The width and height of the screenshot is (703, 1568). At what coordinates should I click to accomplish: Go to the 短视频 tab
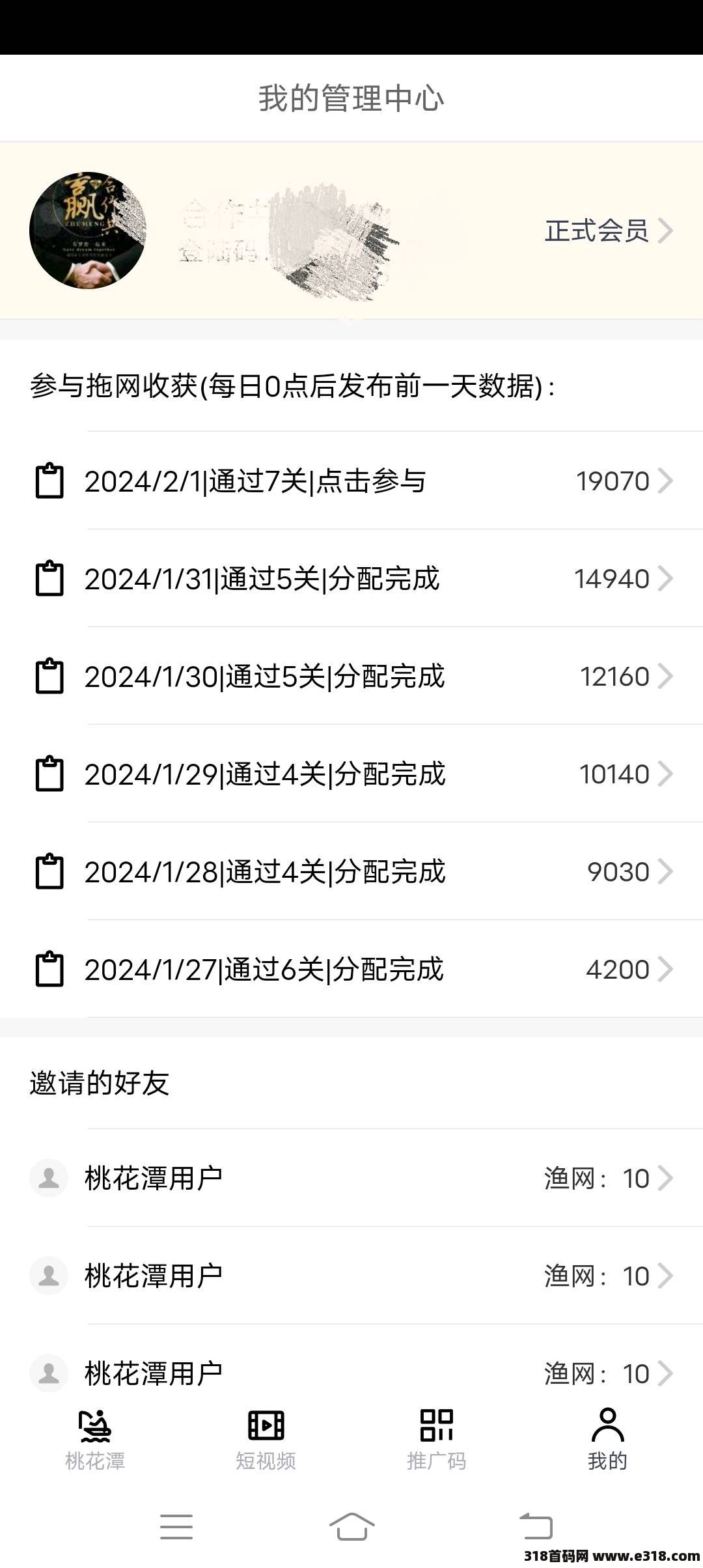[266, 1439]
